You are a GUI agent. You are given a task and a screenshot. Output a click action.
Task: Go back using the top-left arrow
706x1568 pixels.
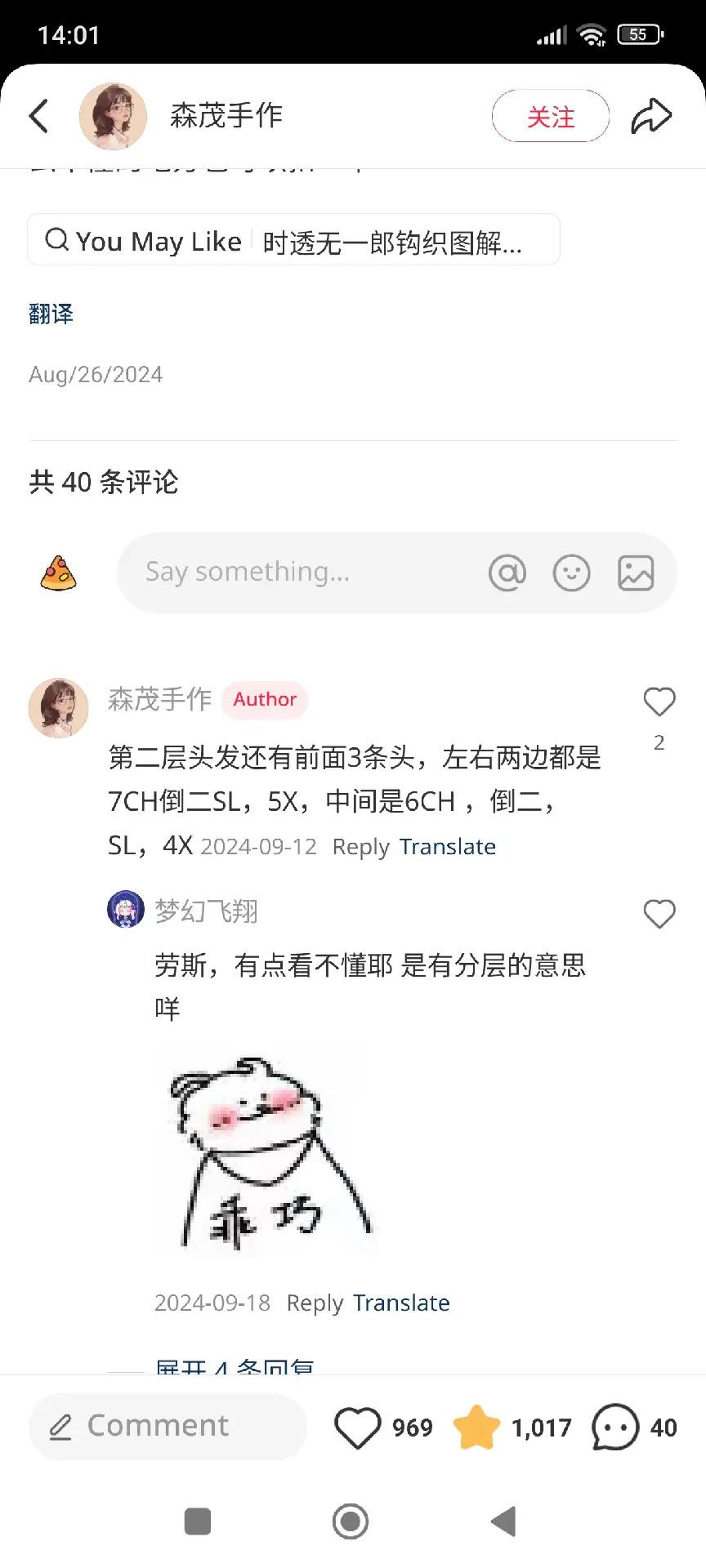[39, 116]
